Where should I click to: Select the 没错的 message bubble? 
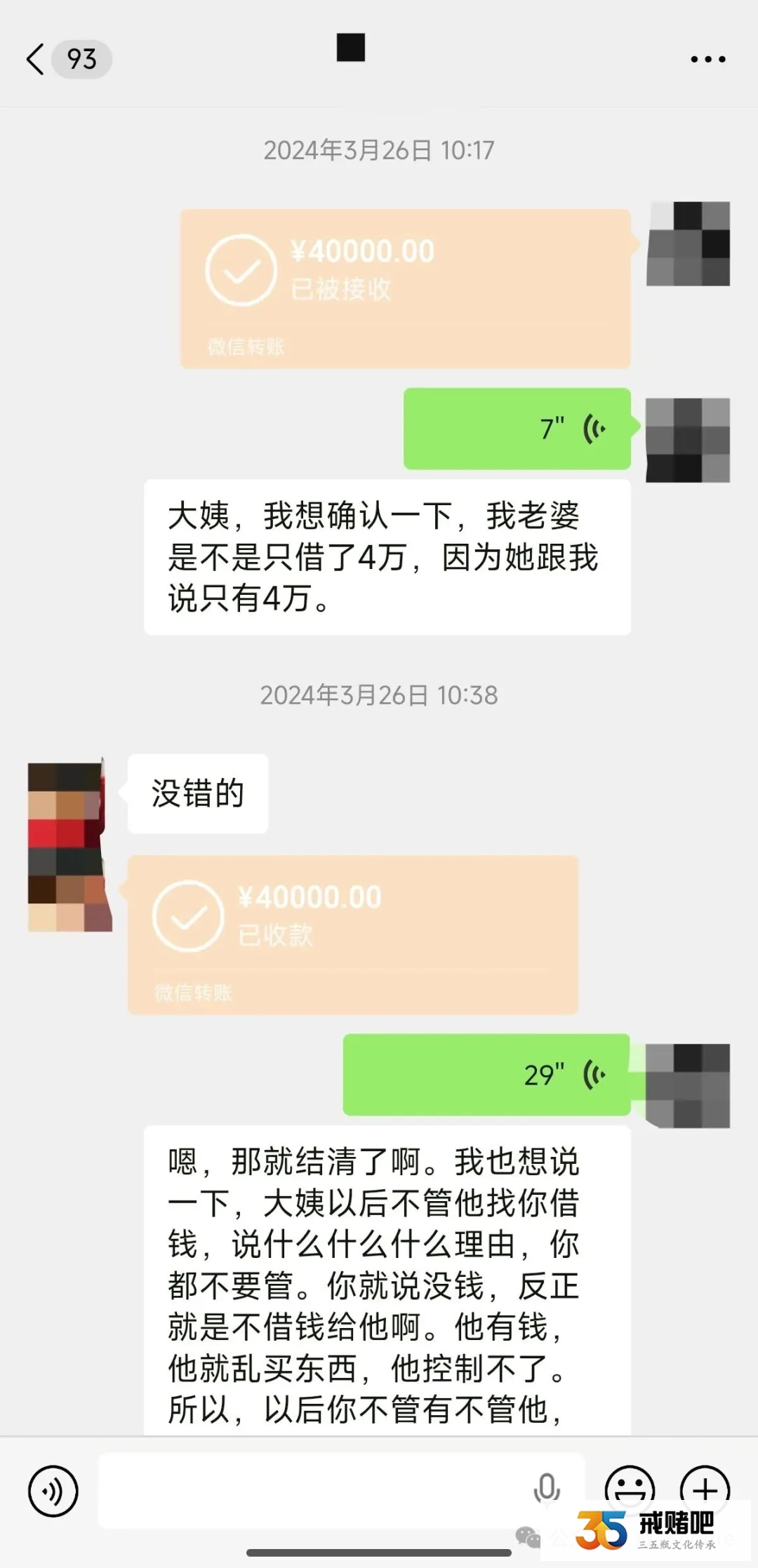point(196,793)
